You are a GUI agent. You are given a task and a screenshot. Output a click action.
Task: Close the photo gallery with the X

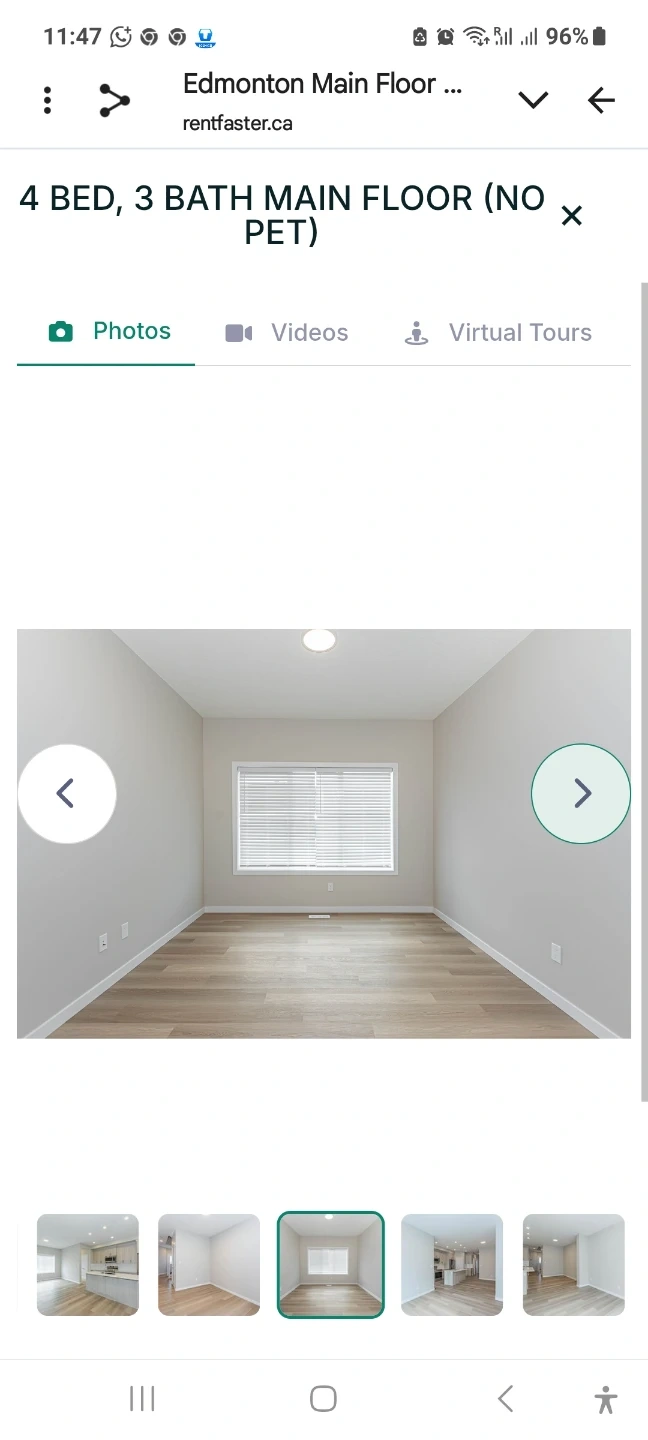click(571, 215)
